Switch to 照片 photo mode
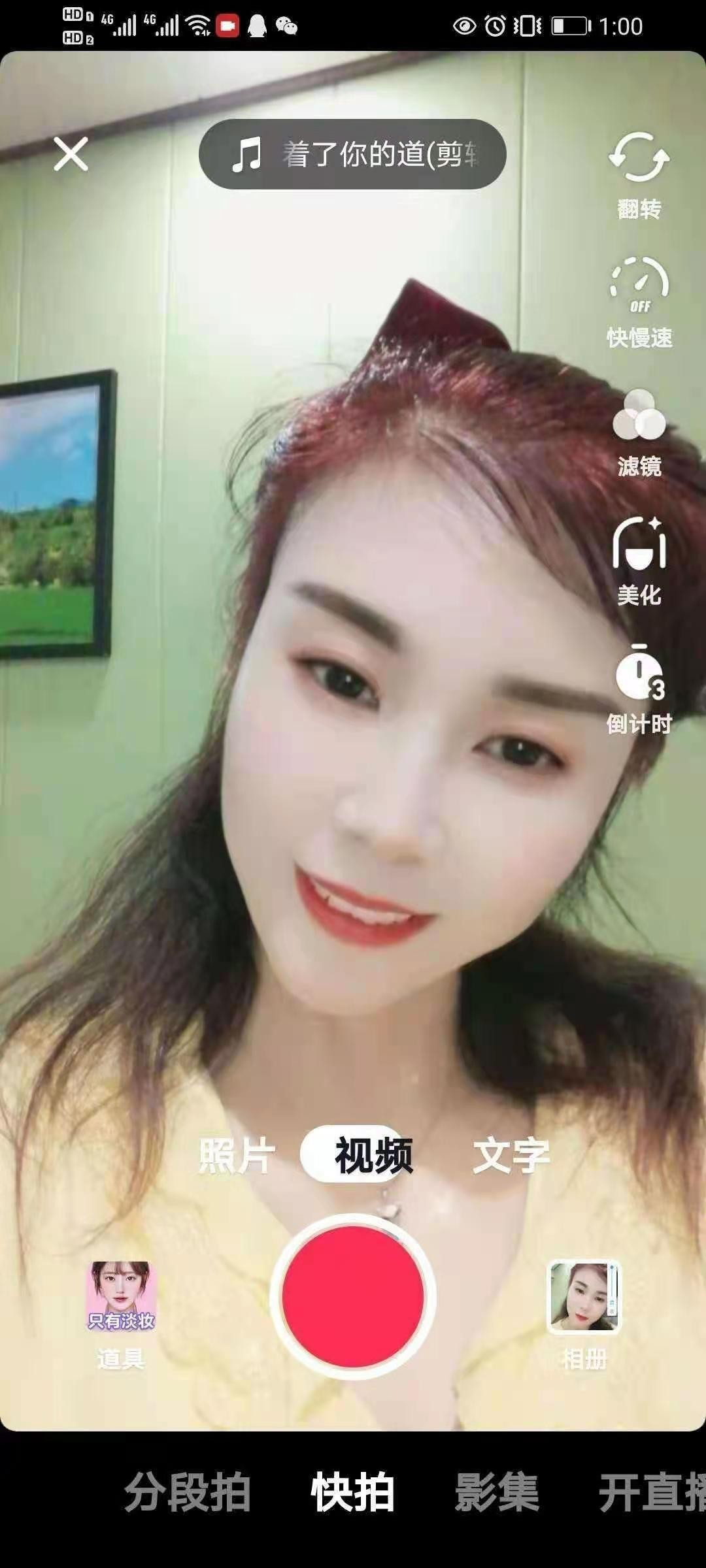This screenshot has width=706, height=1568. (237, 1155)
